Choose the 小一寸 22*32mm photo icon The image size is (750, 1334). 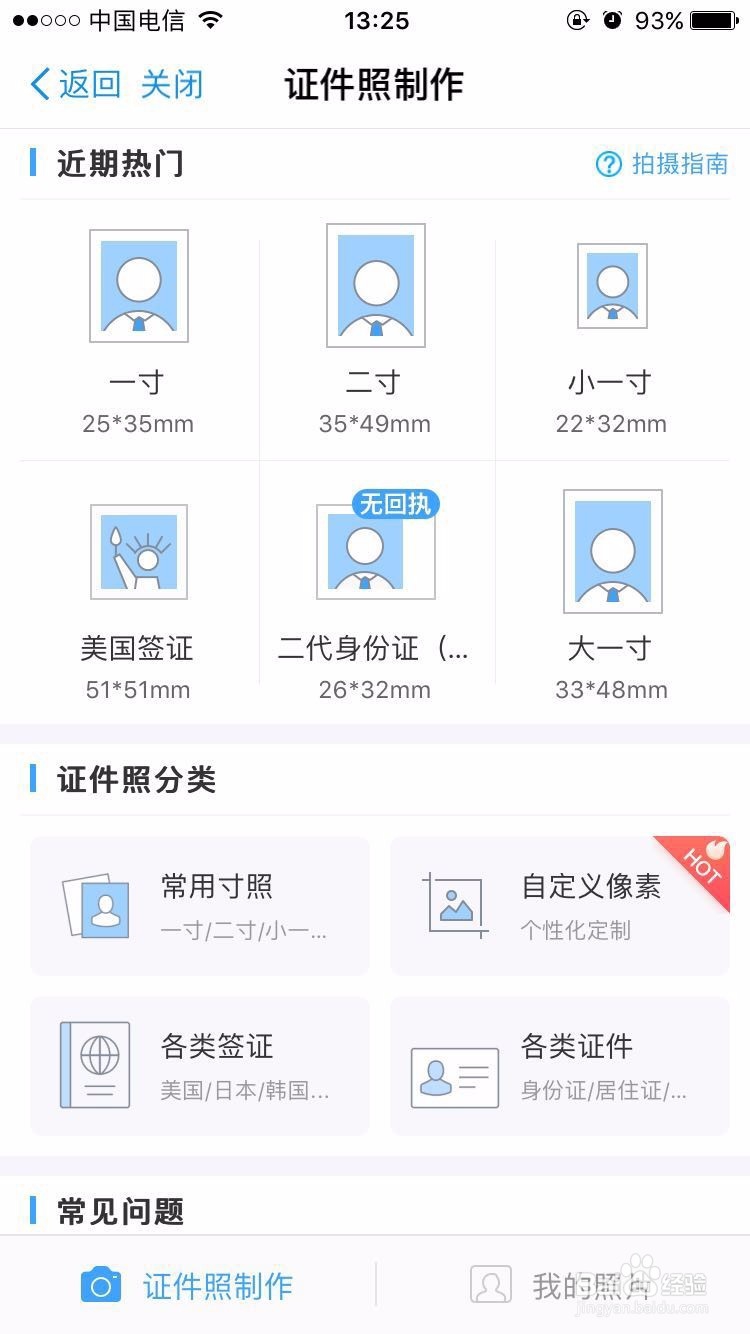[x=612, y=285]
